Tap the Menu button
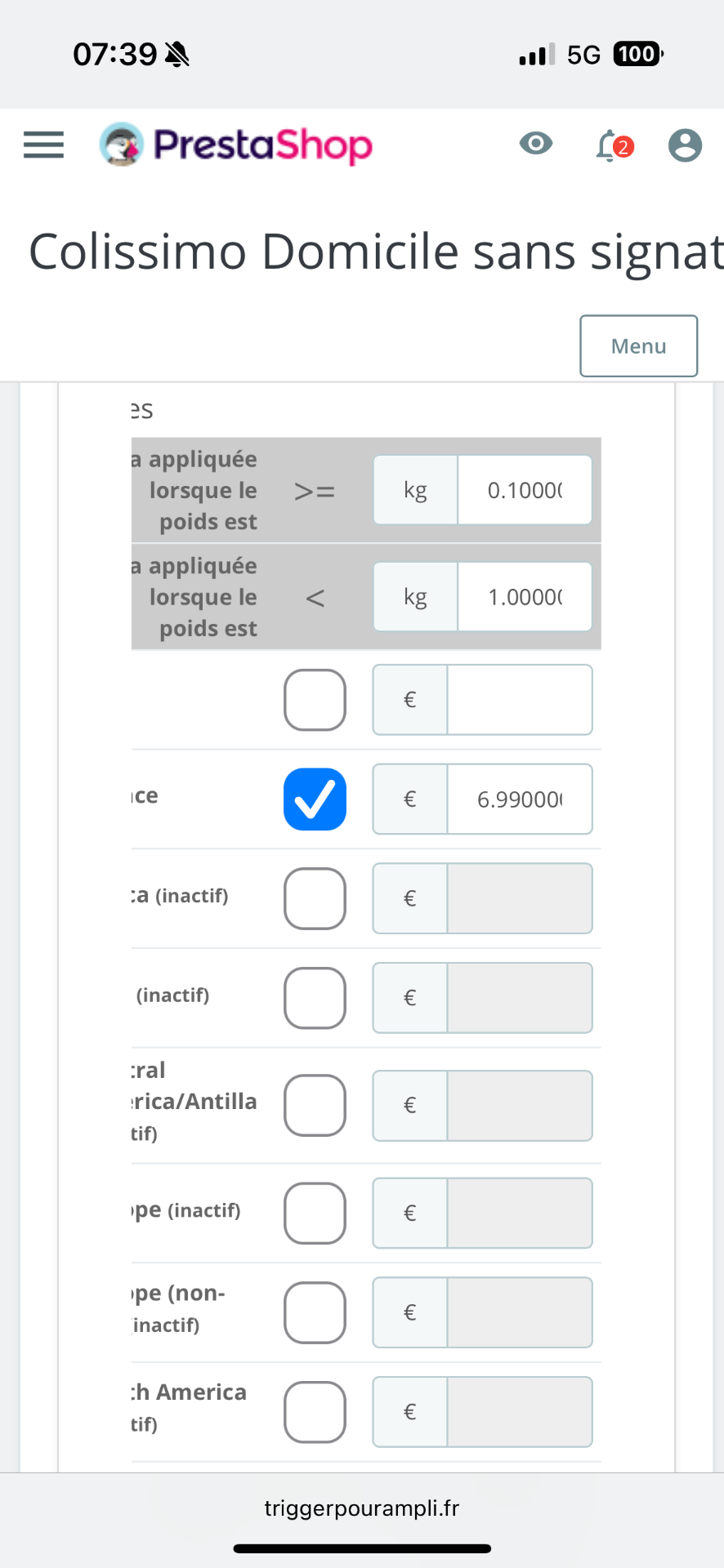724x1568 pixels. pos(639,345)
